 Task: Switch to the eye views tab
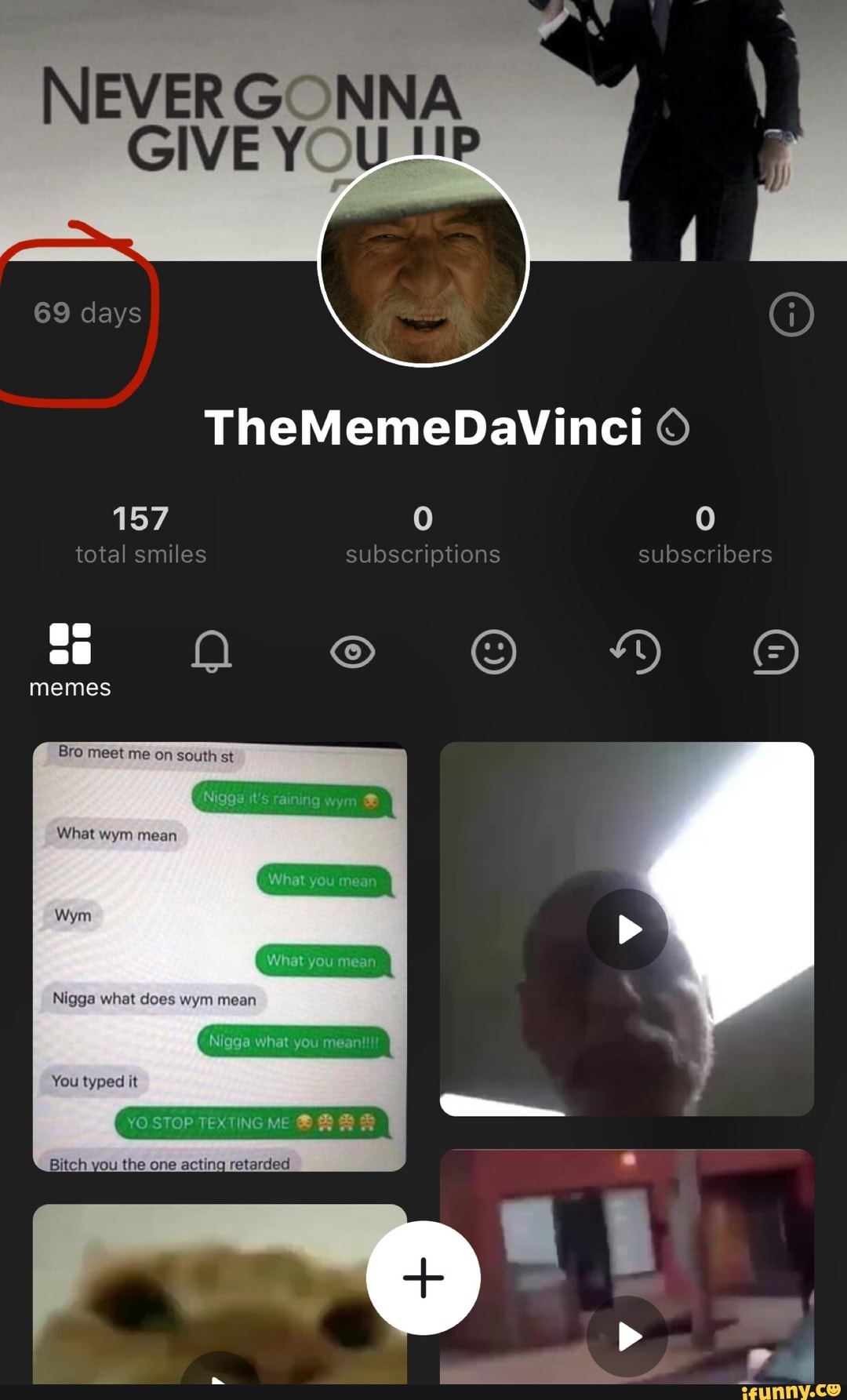(352, 652)
